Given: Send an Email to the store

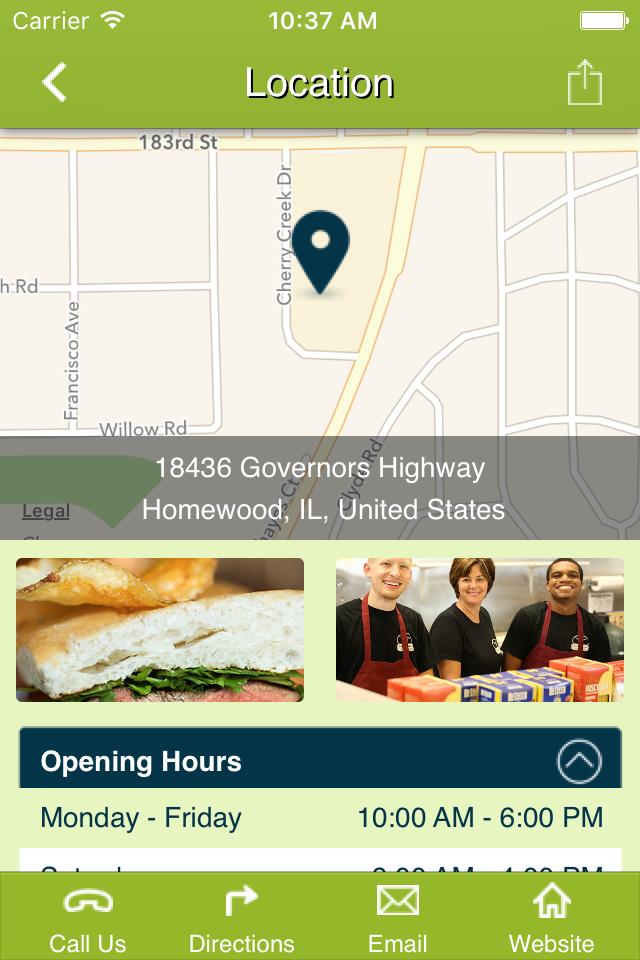Looking at the screenshot, I should [397, 918].
